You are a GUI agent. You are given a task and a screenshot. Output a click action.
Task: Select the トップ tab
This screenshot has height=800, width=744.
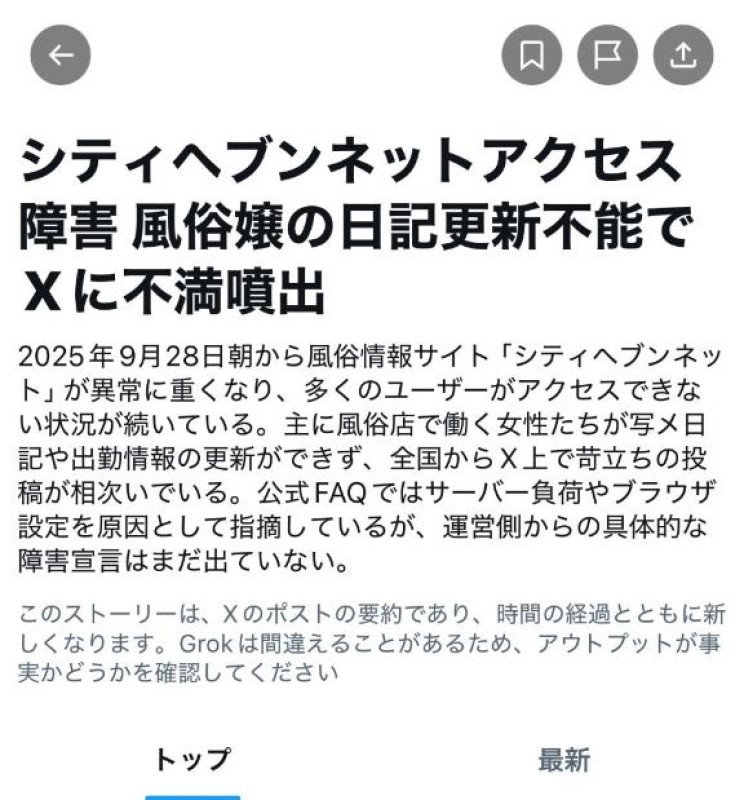pyautogui.click(x=192, y=760)
